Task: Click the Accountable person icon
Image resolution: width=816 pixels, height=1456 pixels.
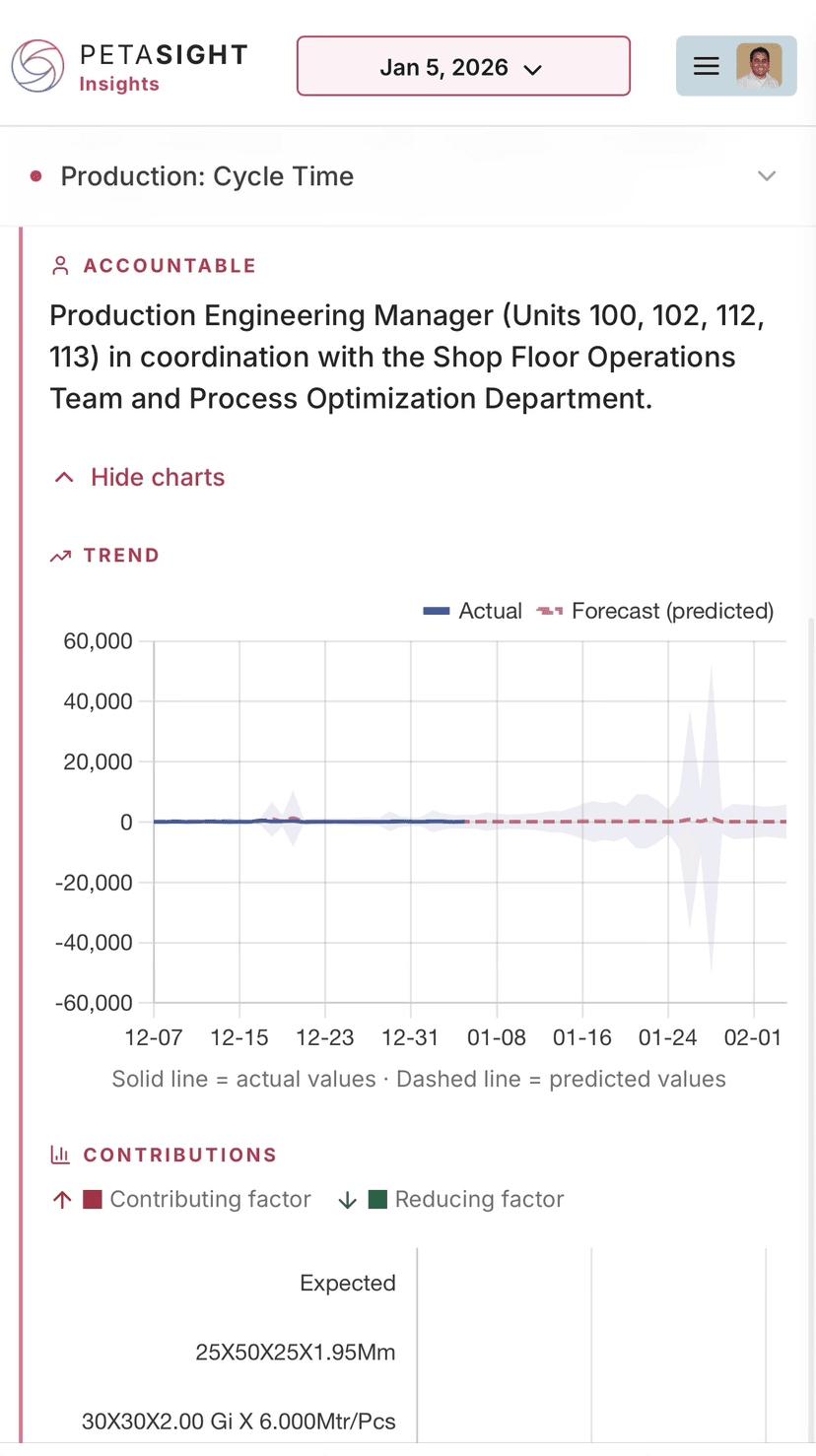Action: [x=59, y=265]
